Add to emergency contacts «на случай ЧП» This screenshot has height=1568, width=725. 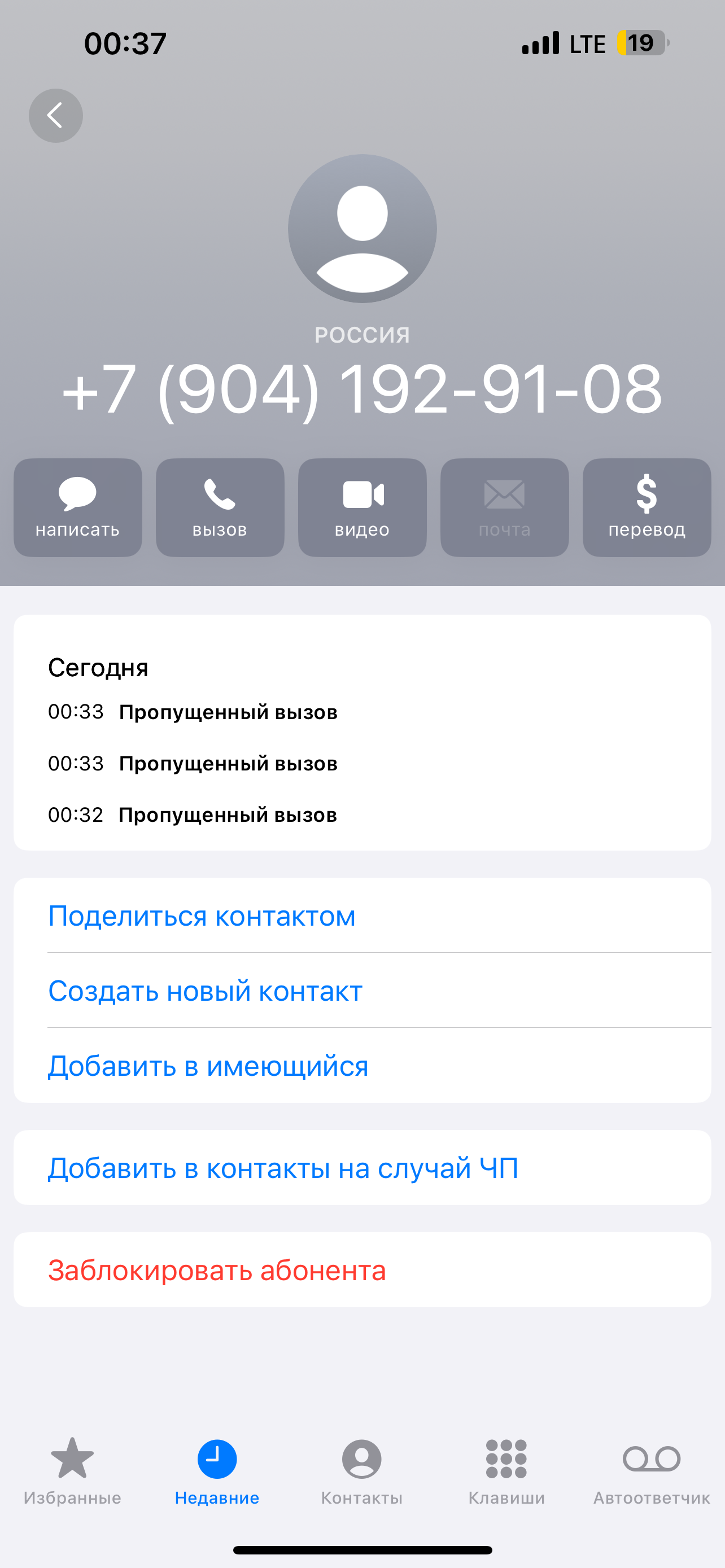[x=362, y=1167]
